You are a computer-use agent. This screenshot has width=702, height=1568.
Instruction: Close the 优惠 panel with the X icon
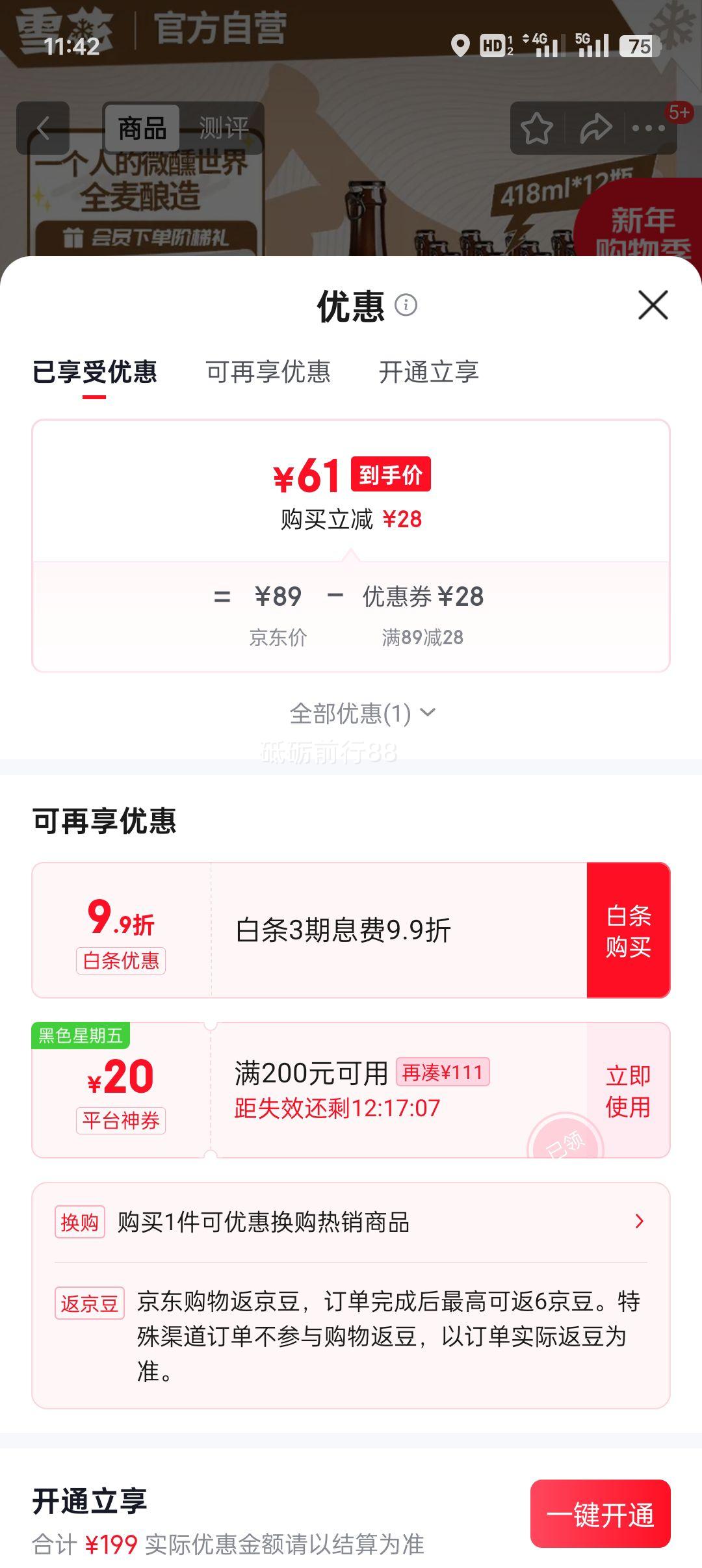654,307
